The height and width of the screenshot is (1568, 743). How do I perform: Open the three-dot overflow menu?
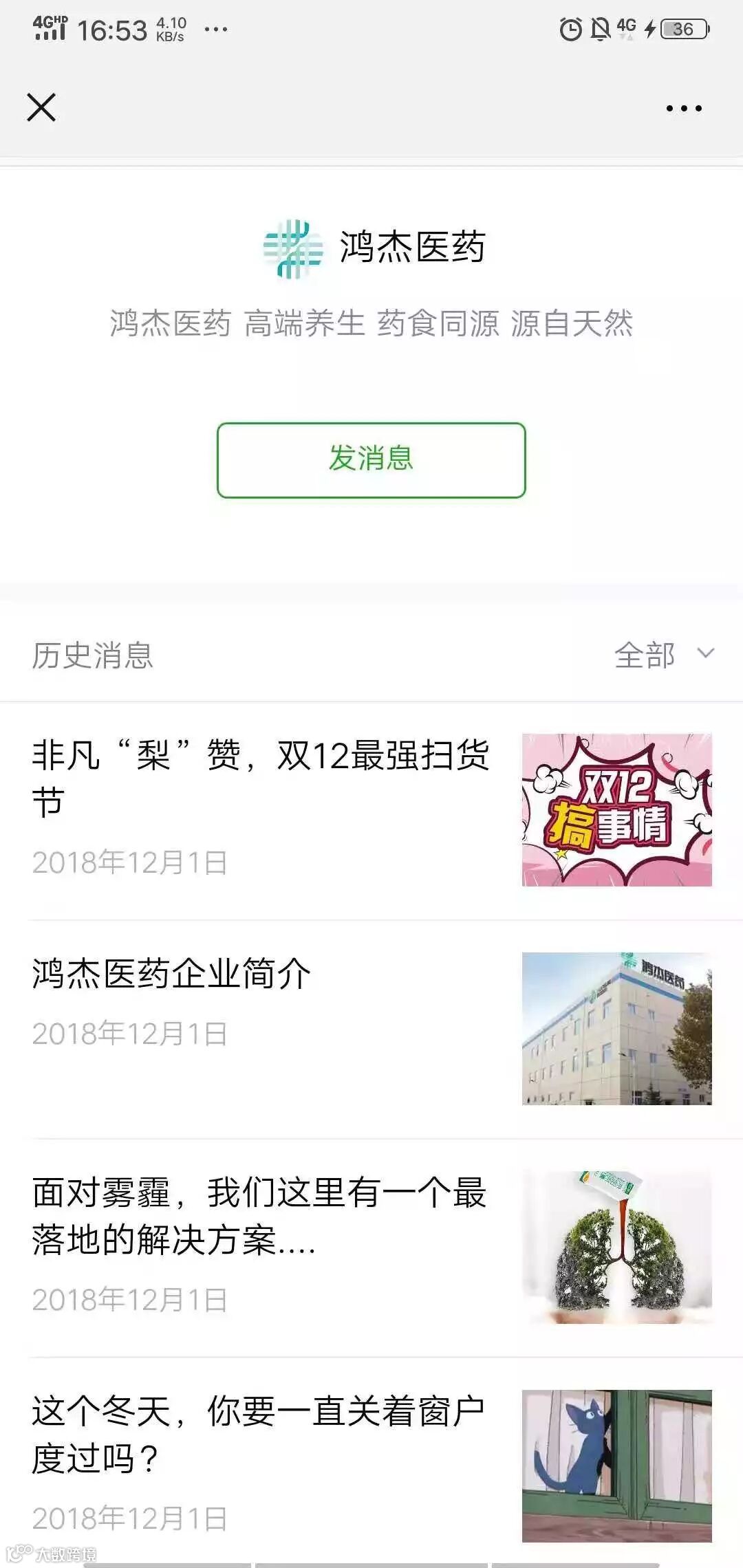[684, 108]
